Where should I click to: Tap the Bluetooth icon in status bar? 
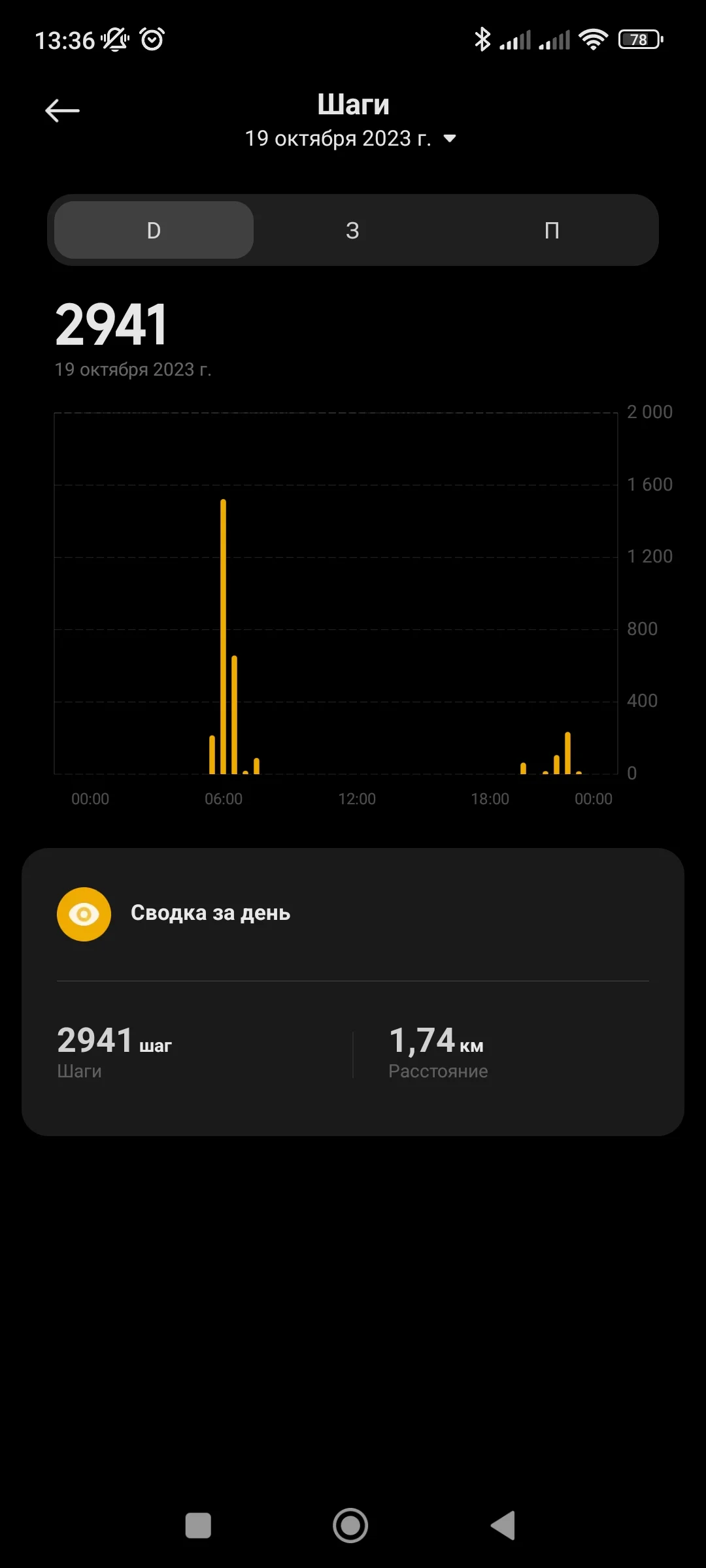(483, 39)
